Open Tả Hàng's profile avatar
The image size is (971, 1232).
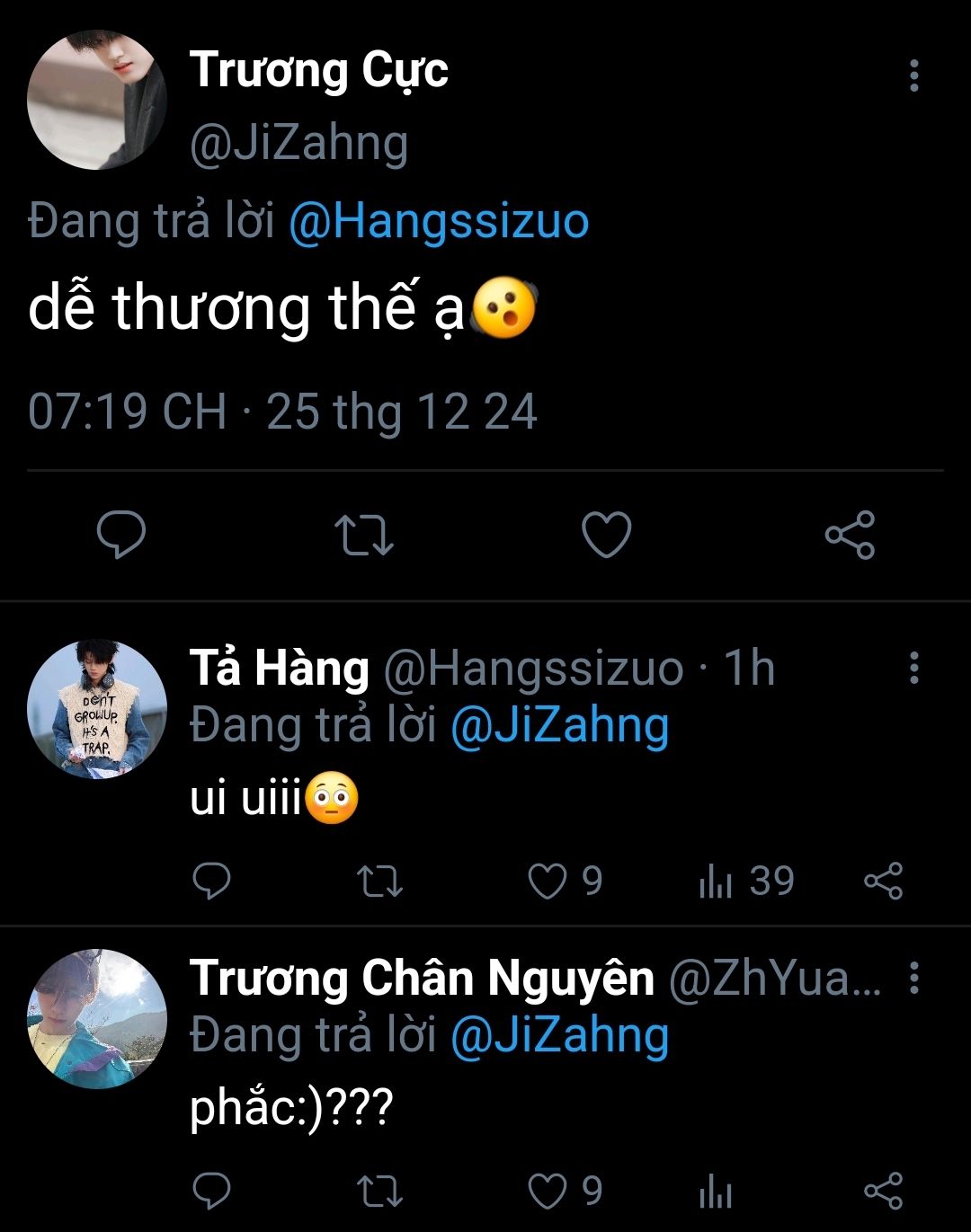point(97,709)
